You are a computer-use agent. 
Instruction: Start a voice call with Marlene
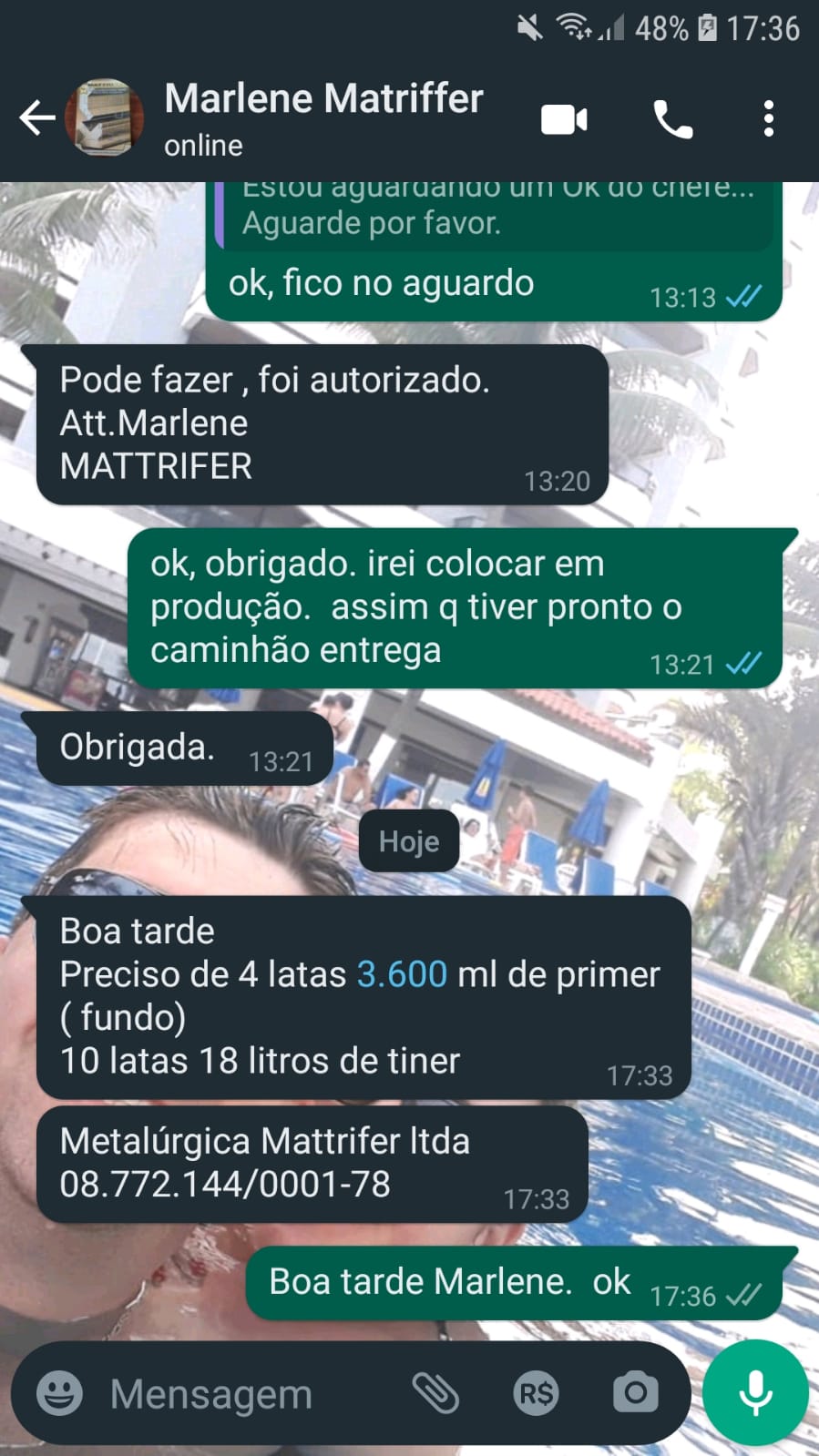point(673,119)
